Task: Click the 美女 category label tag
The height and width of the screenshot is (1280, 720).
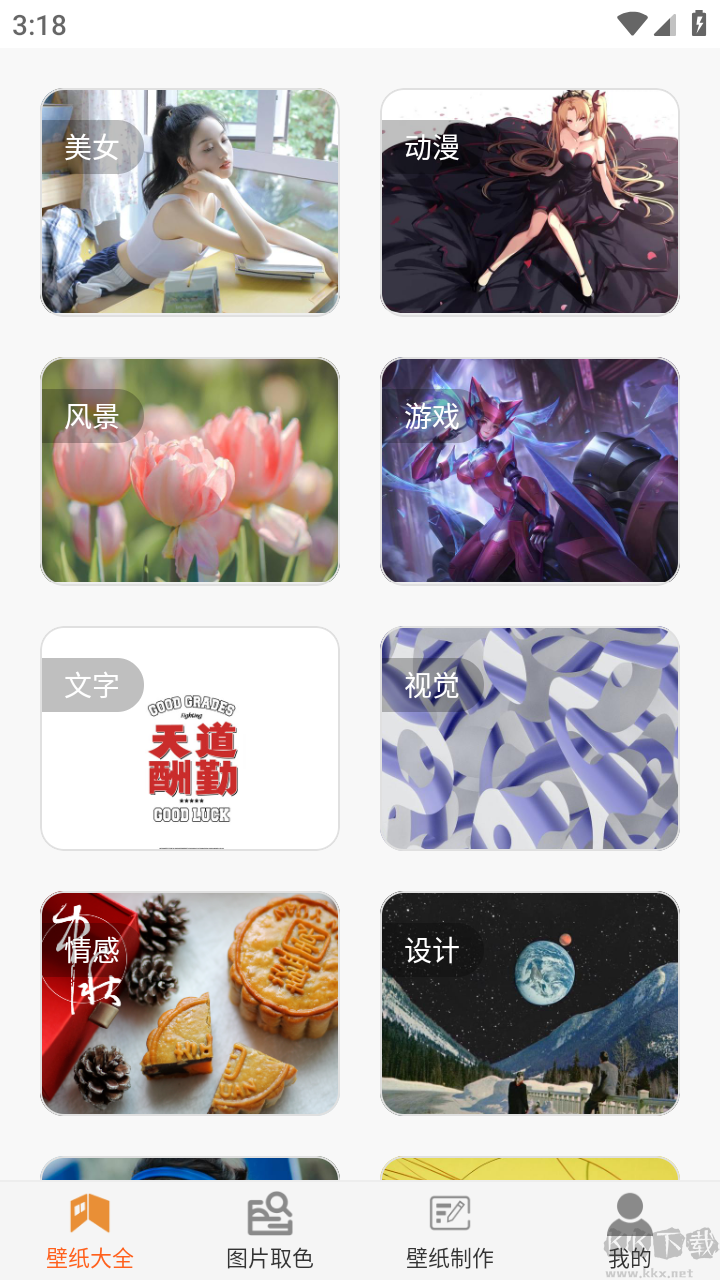Action: [x=92, y=147]
